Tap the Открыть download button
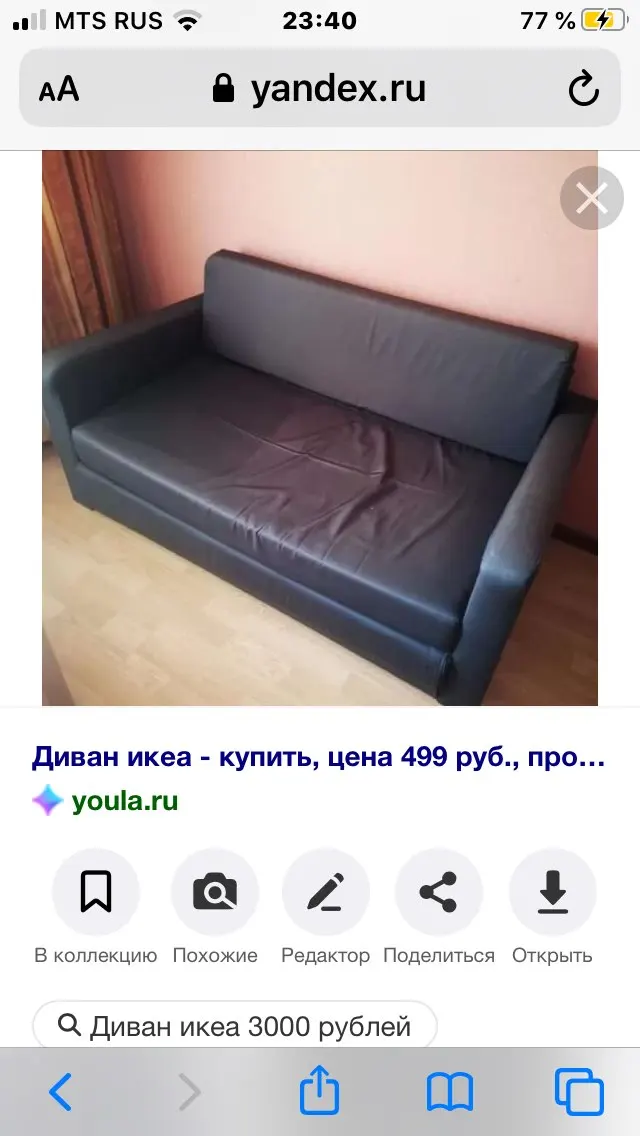Screen dimensions: 640x1136 coord(552,892)
